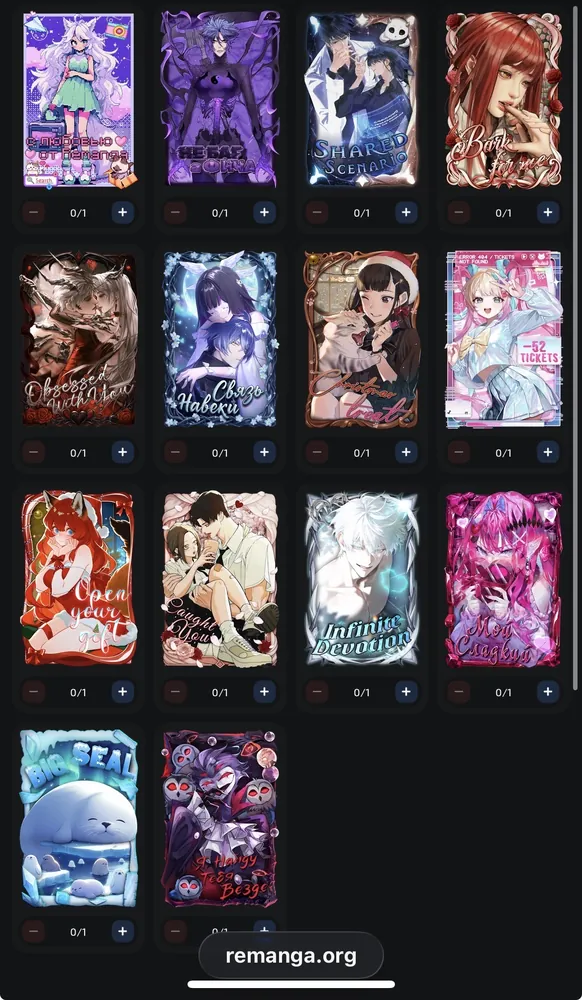
Task: Increase the Bark for me card count
Action: pos(548,212)
